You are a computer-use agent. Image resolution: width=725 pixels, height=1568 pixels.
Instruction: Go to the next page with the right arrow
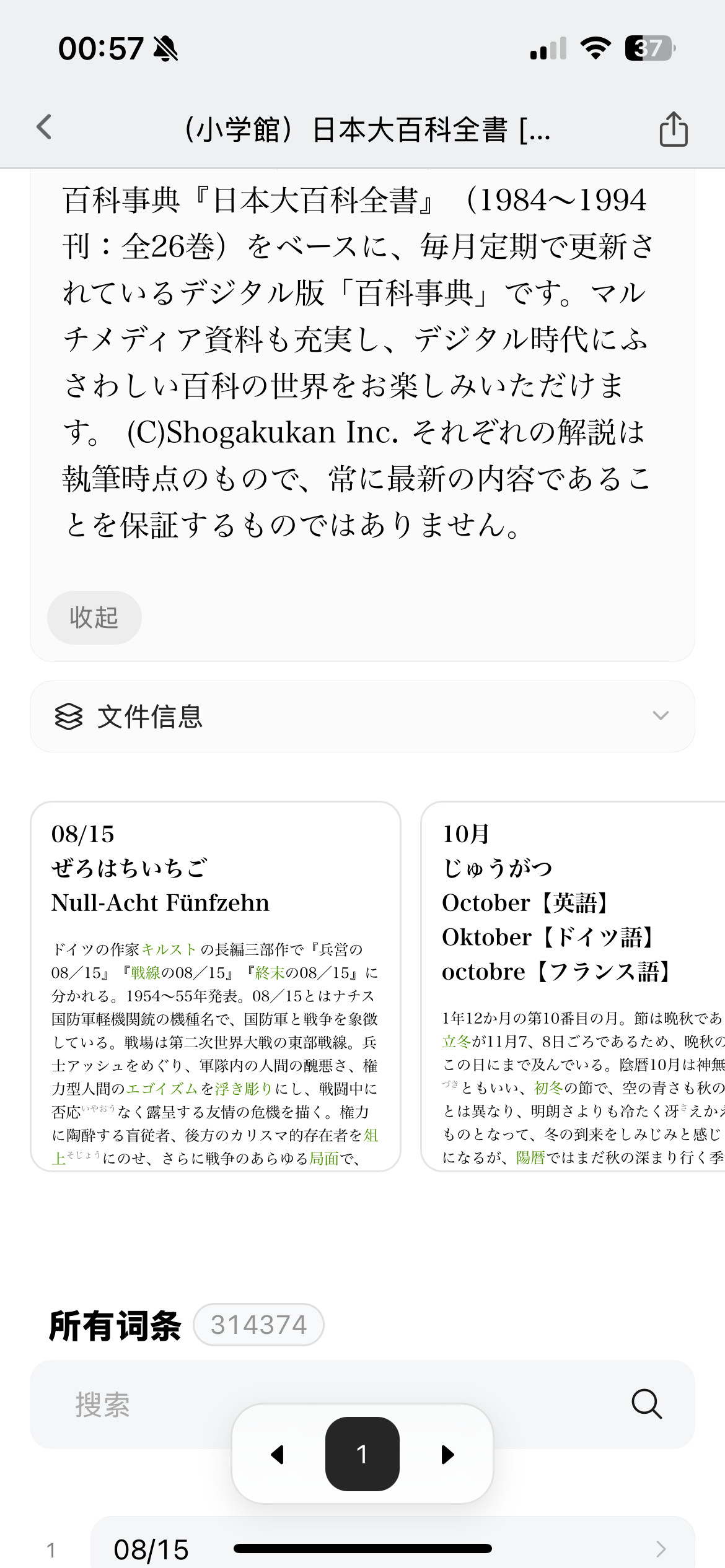447,1454
